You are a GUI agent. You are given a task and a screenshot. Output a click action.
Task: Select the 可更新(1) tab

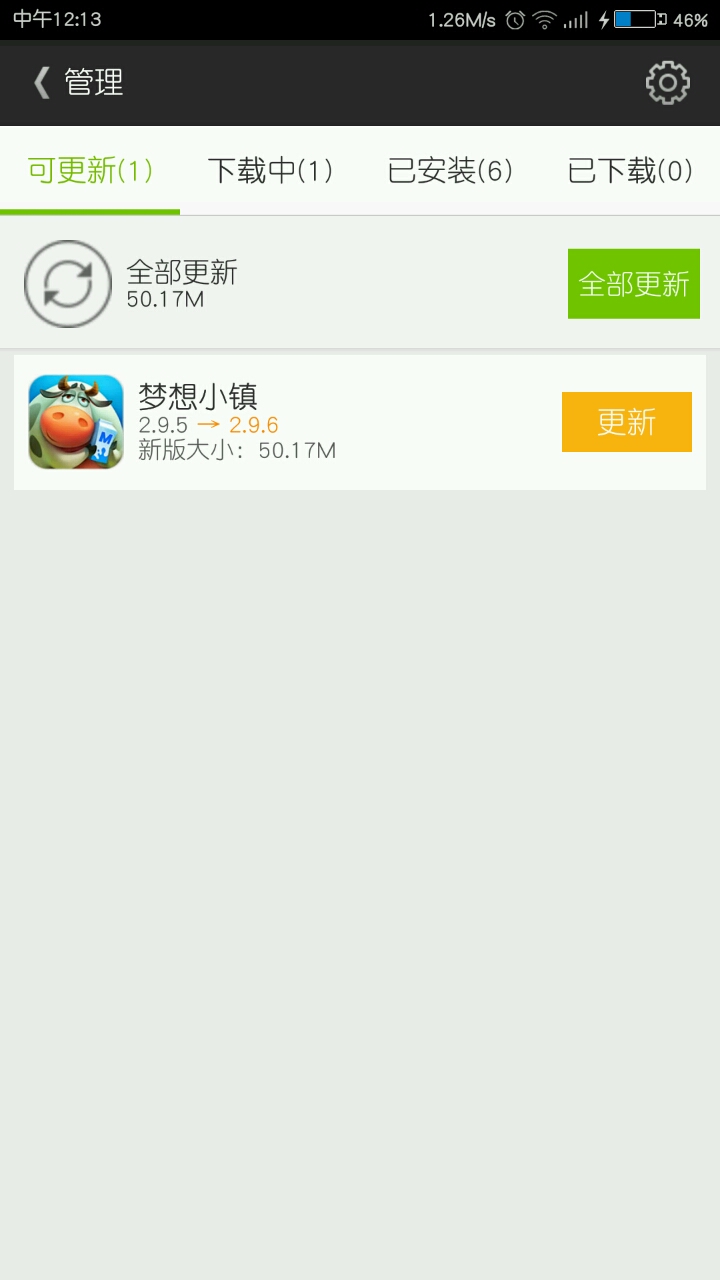pos(90,171)
